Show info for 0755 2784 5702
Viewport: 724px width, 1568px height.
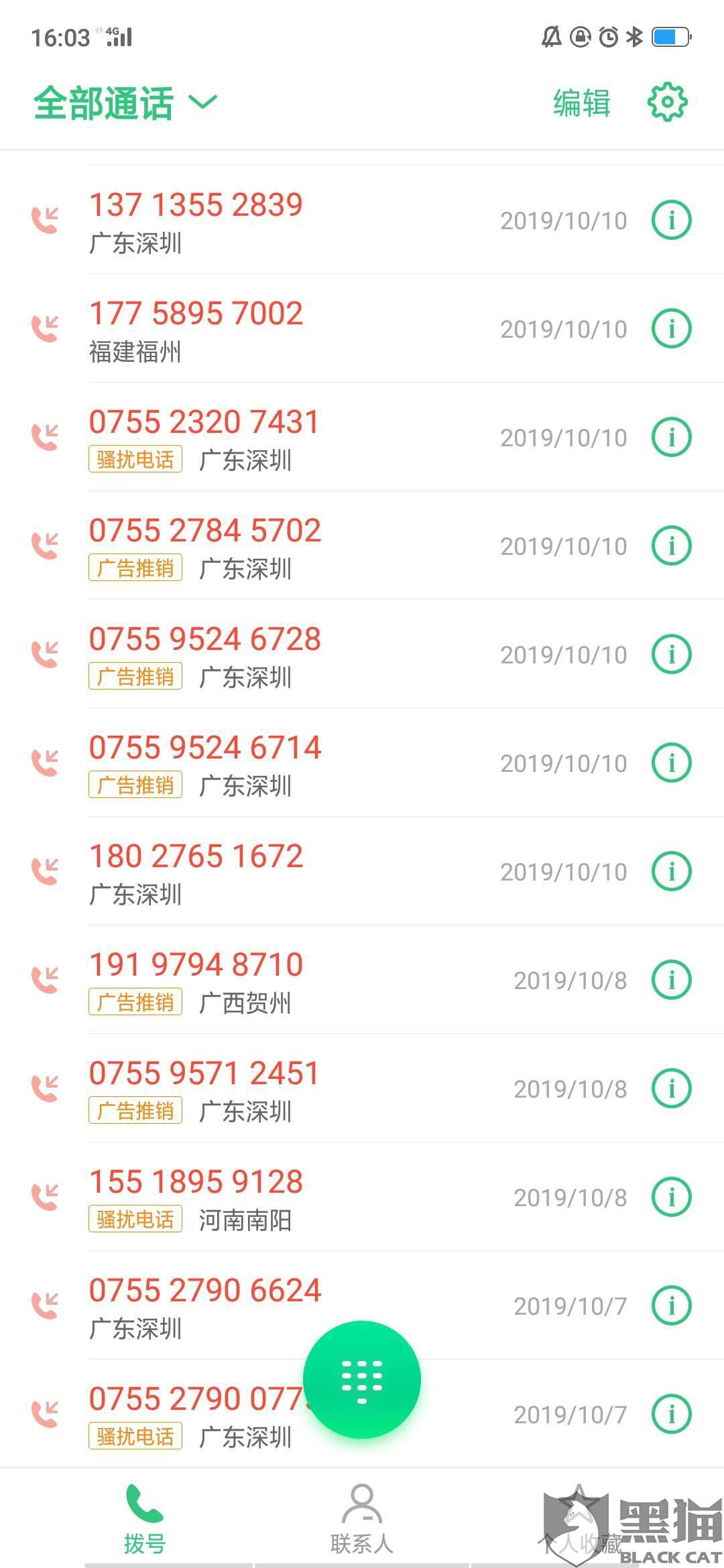tap(672, 545)
